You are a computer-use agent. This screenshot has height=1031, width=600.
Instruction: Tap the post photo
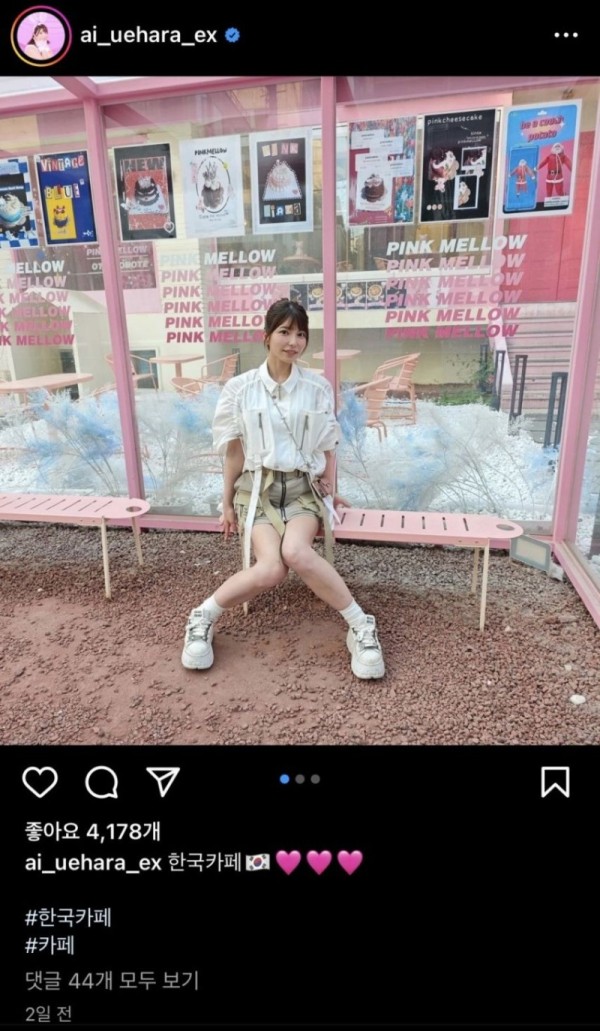pos(300,410)
